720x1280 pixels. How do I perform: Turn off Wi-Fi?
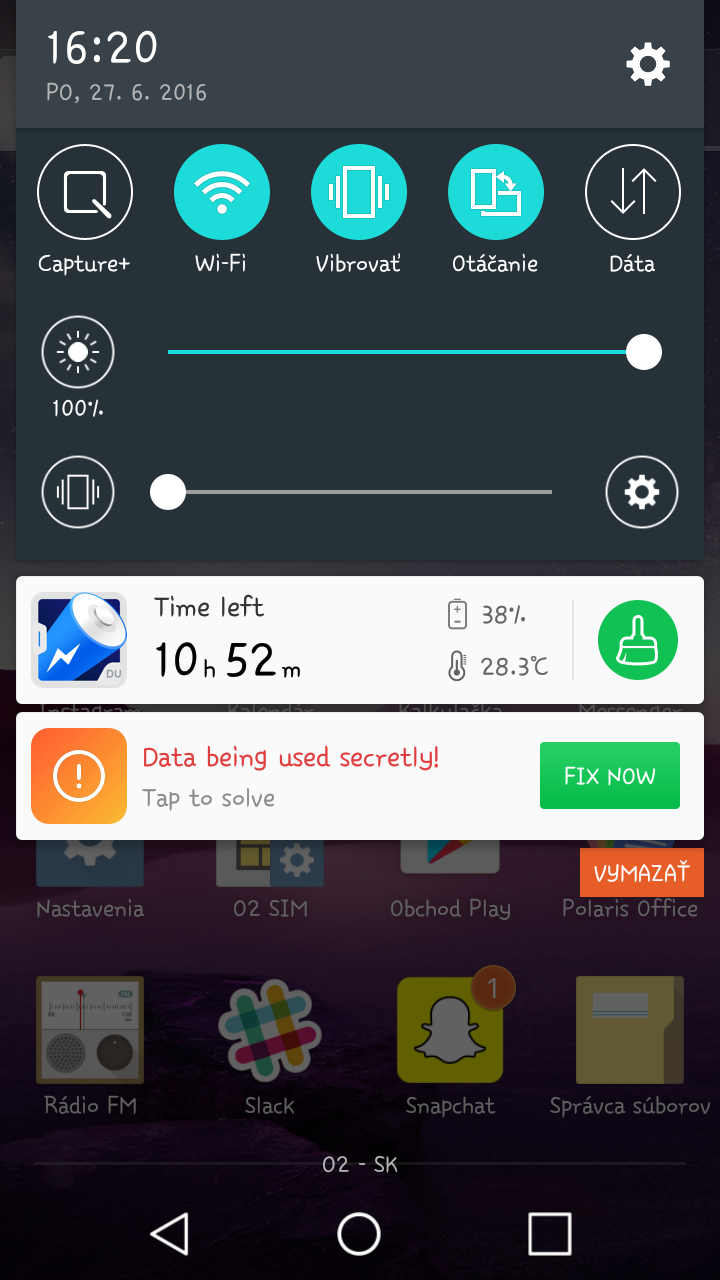click(x=221, y=192)
